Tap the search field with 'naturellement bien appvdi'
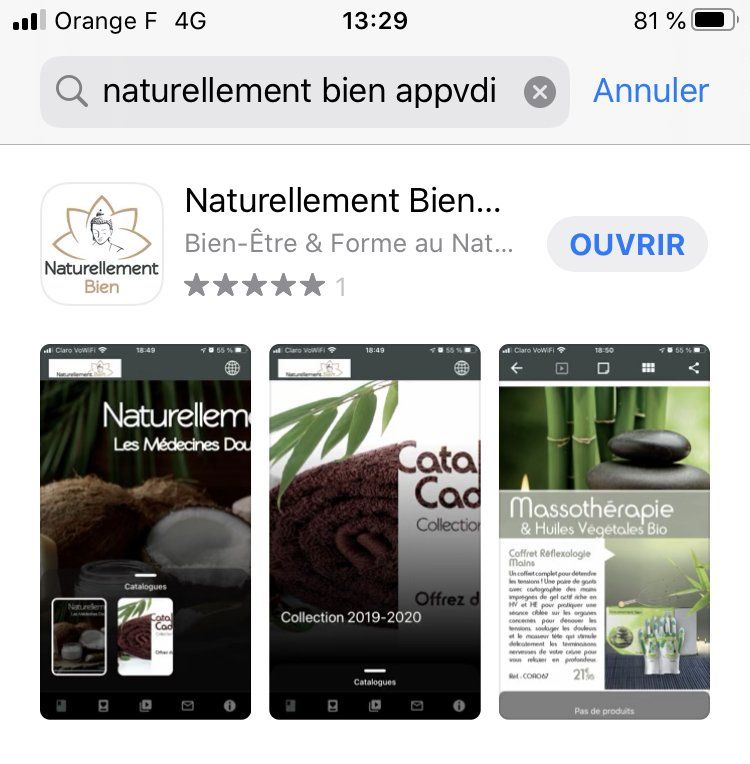The width and height of the screenshot is (750, 764). [x=298, y=92]
